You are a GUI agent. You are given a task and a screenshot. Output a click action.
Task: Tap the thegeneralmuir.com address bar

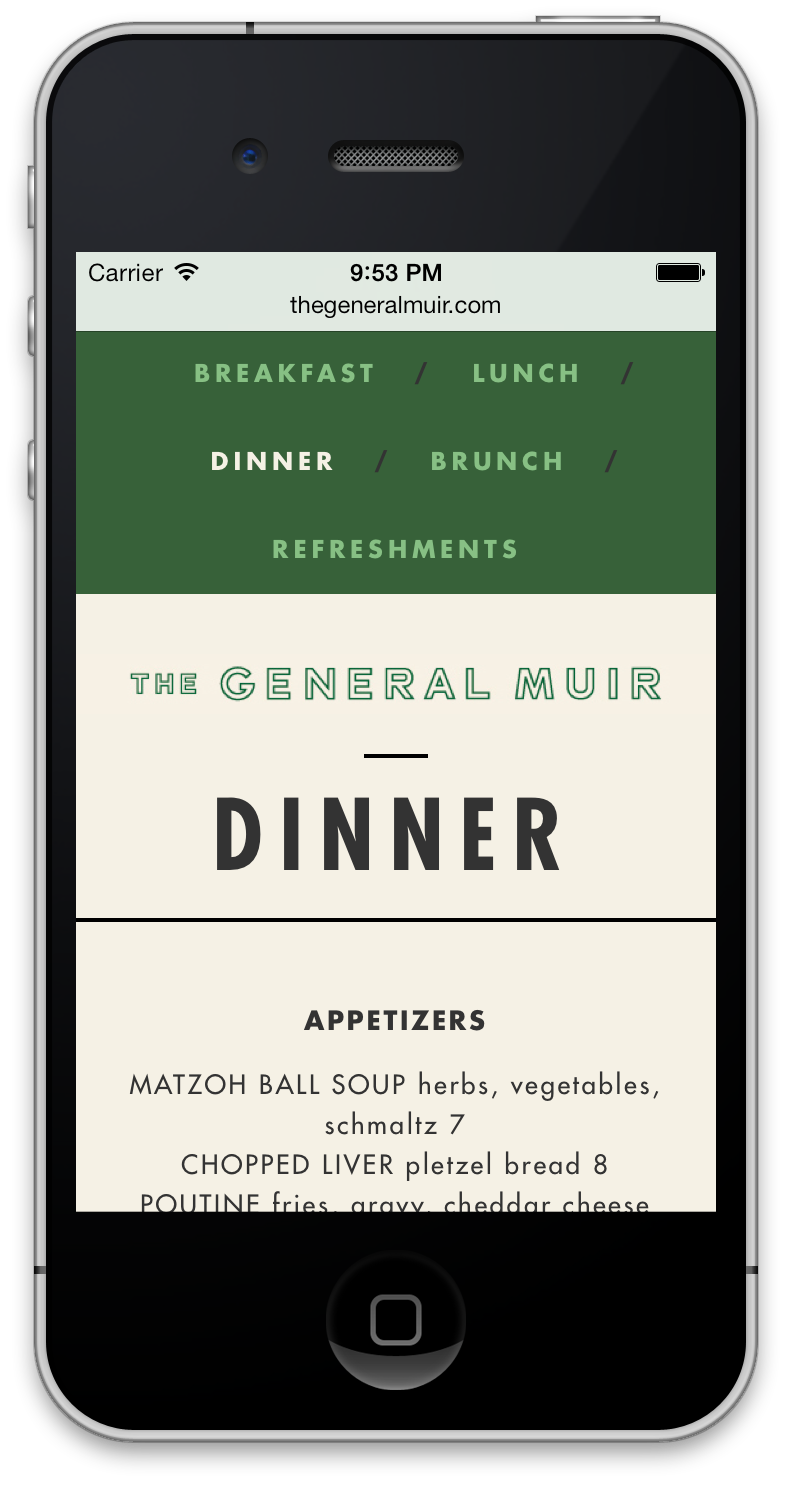coord(396,305)
